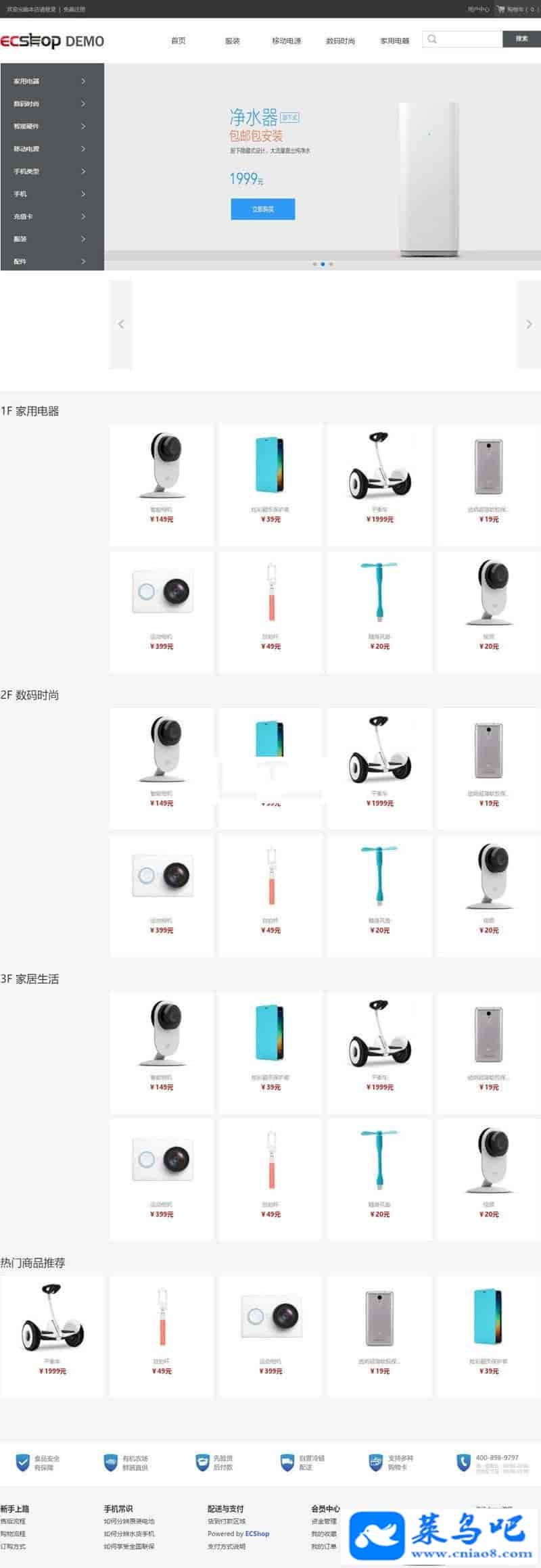Tap the 搜索 search button
Viewport: 541px width, 1568px height.
[521, 39]
